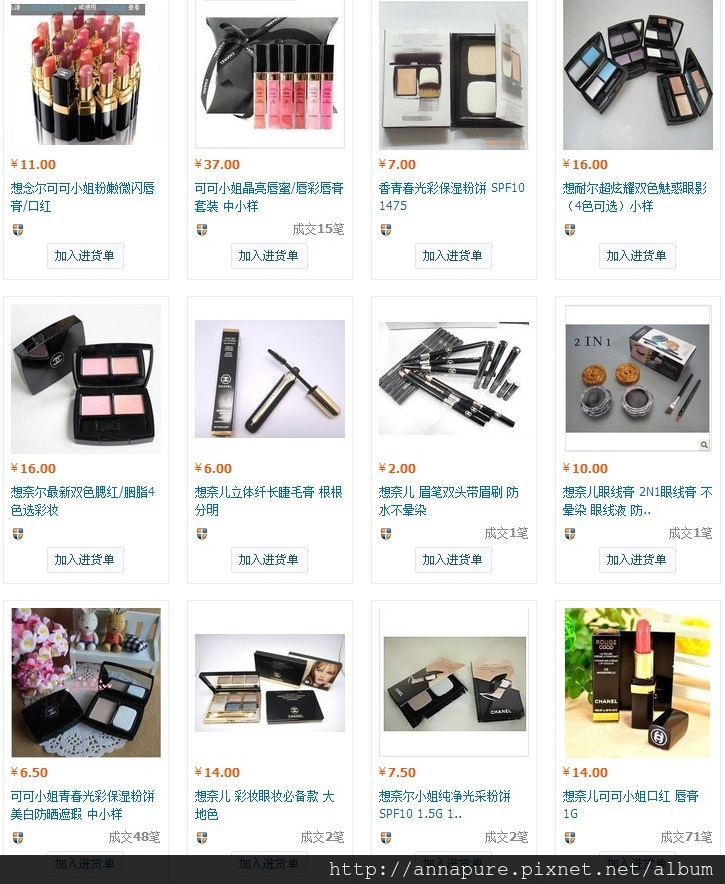View the 想奈儿立体纤长睫毛膏 product image
This screenshot has height=884, width=725.
269,379
